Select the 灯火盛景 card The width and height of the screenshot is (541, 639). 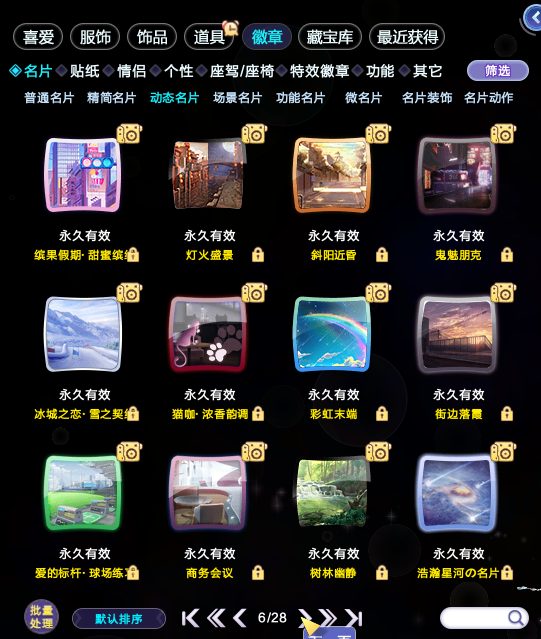click(209, 175)
